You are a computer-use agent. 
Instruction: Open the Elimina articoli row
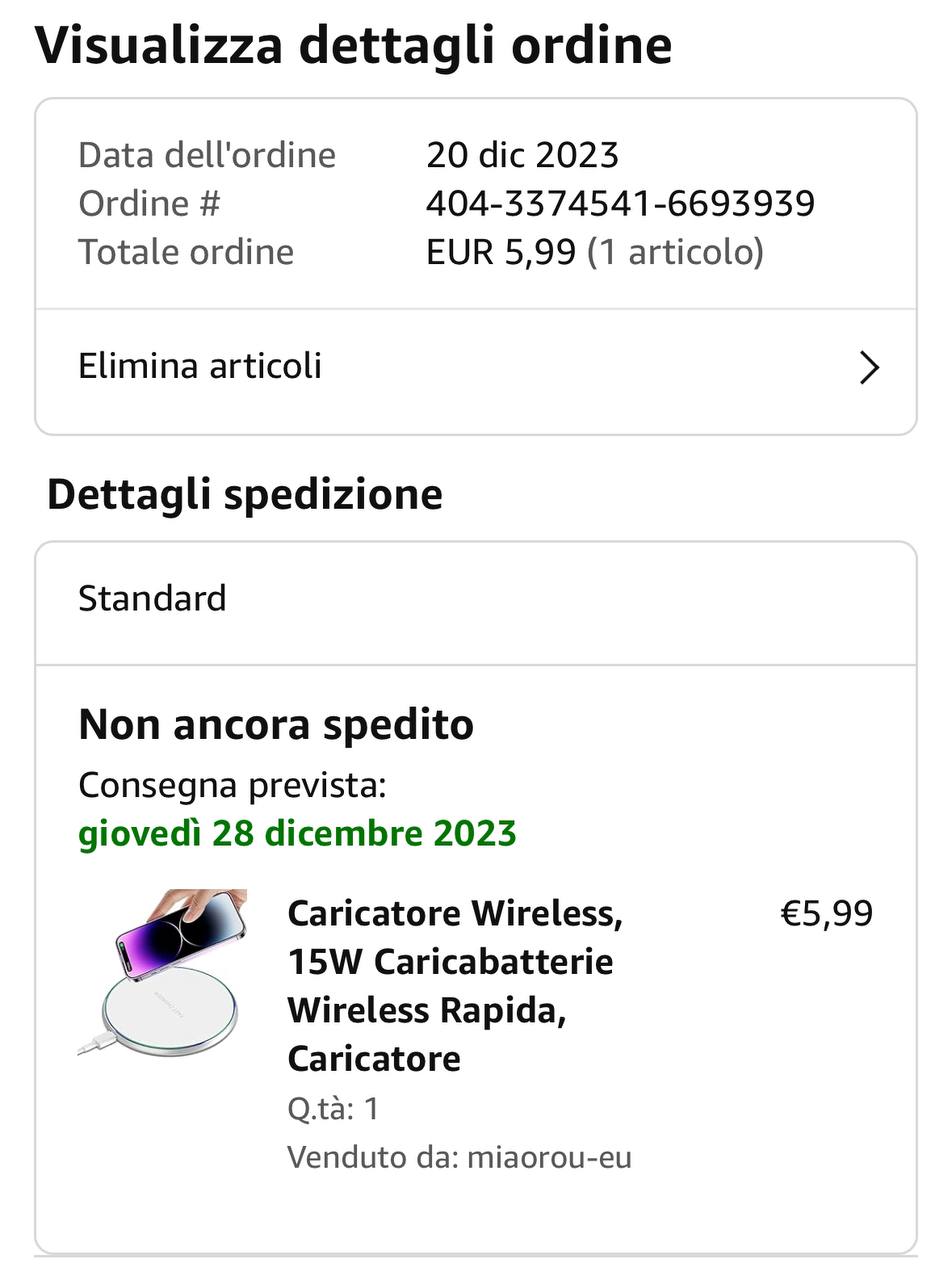tap(476, 369)
